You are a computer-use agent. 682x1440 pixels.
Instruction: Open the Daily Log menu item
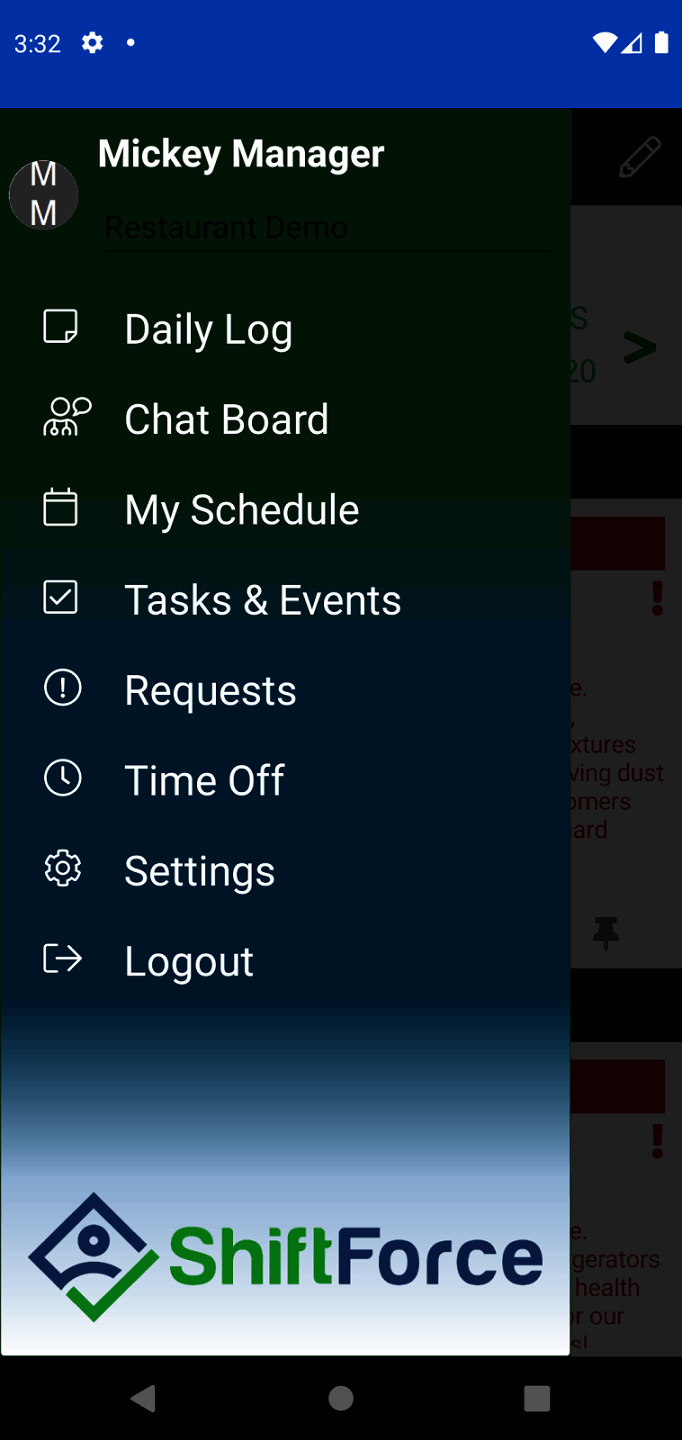pyautogui.click(x=208, y=329)
